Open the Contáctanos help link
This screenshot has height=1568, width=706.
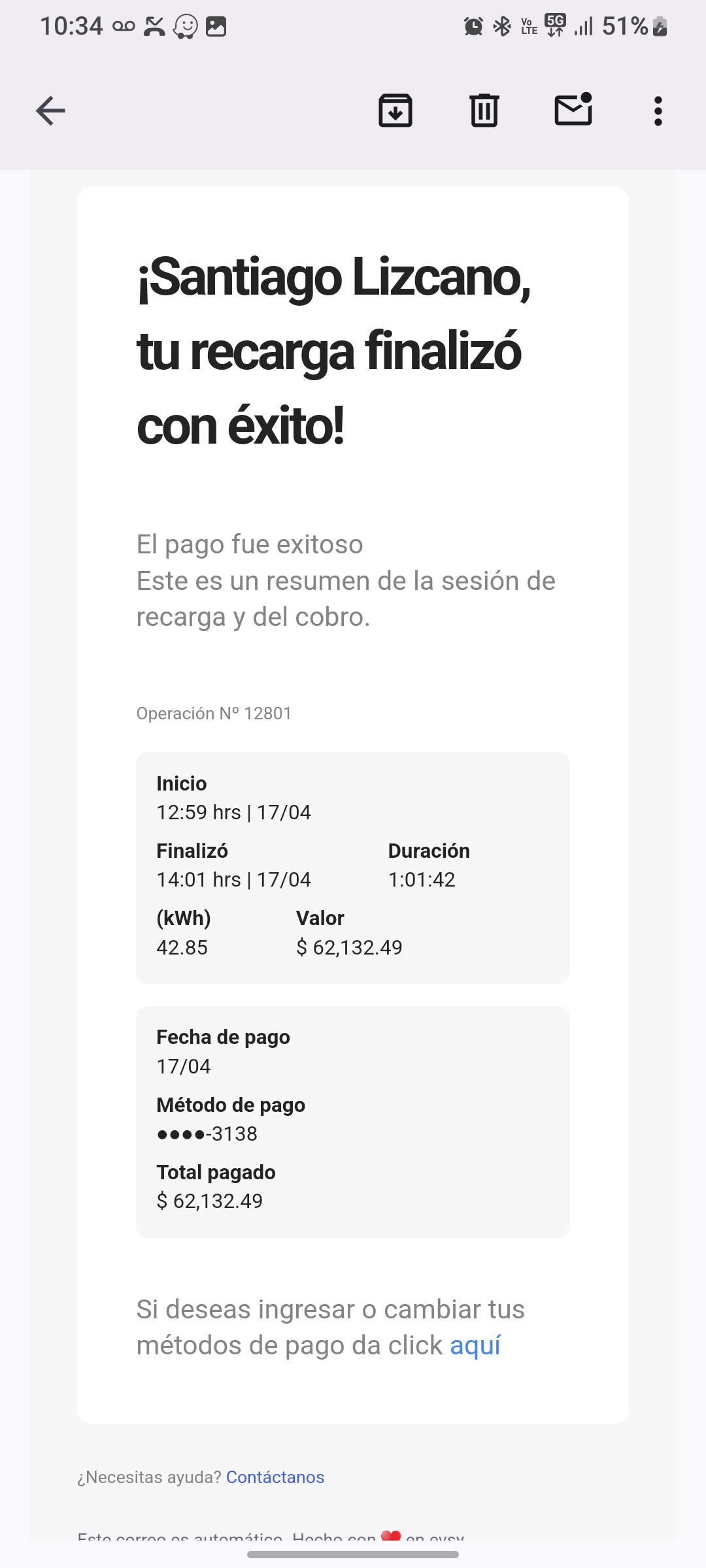point(275,1477)
